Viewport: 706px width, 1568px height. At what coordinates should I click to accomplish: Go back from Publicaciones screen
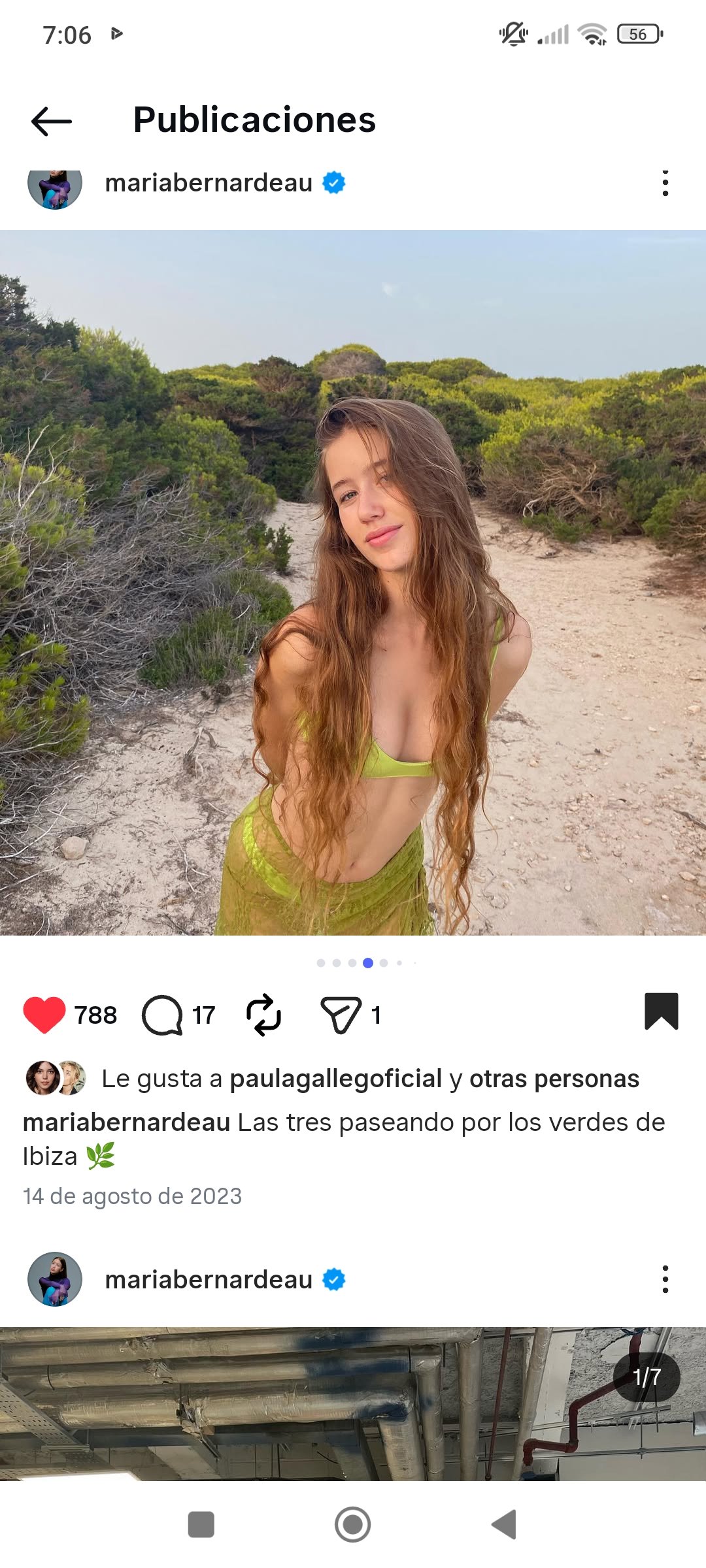tap(52, 122)
